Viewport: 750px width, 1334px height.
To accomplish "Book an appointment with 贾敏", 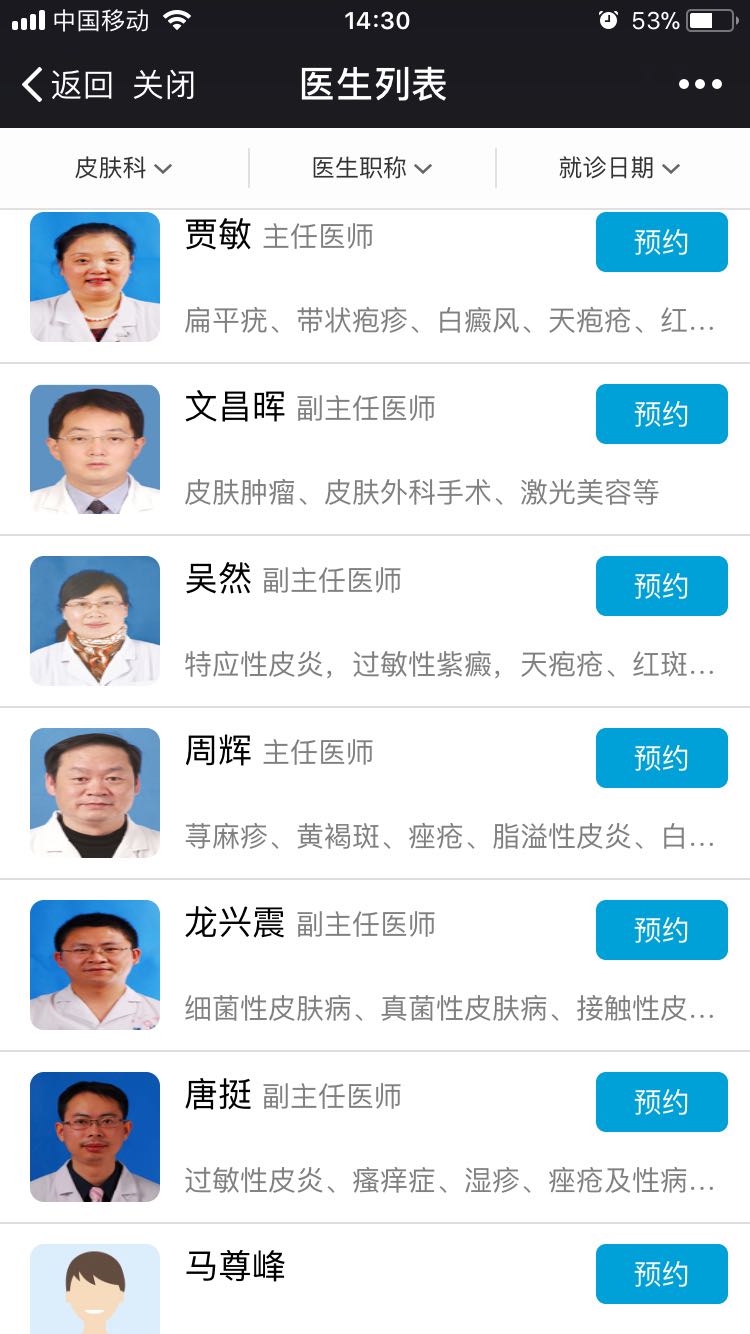I will pos(662,241).
